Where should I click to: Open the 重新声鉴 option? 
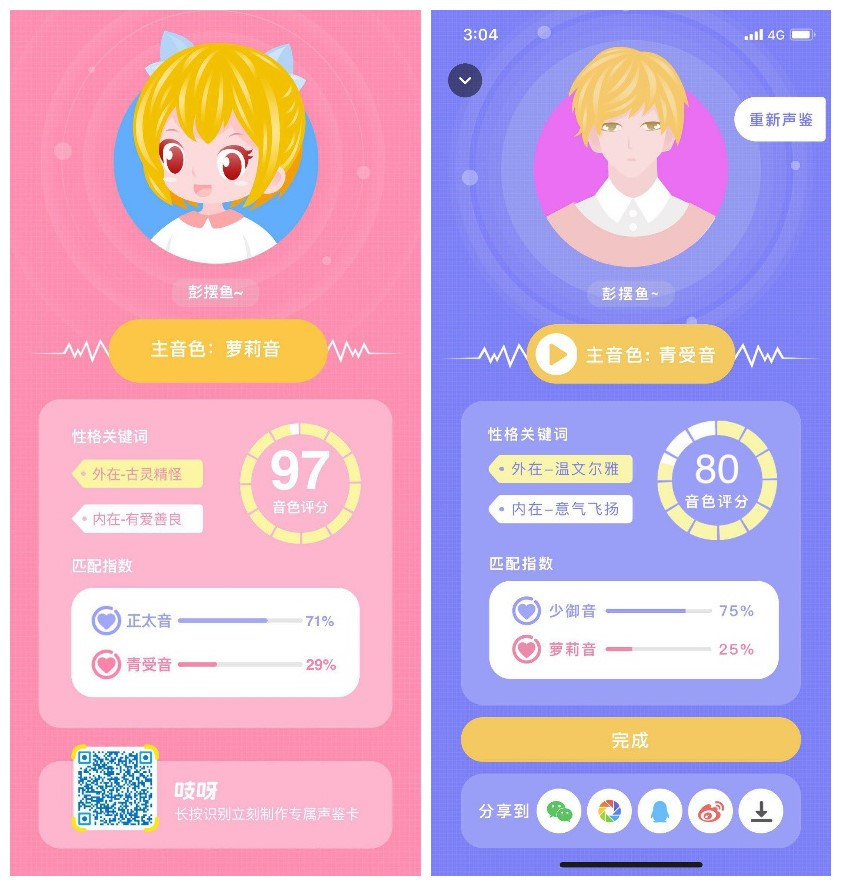[779, 117]
